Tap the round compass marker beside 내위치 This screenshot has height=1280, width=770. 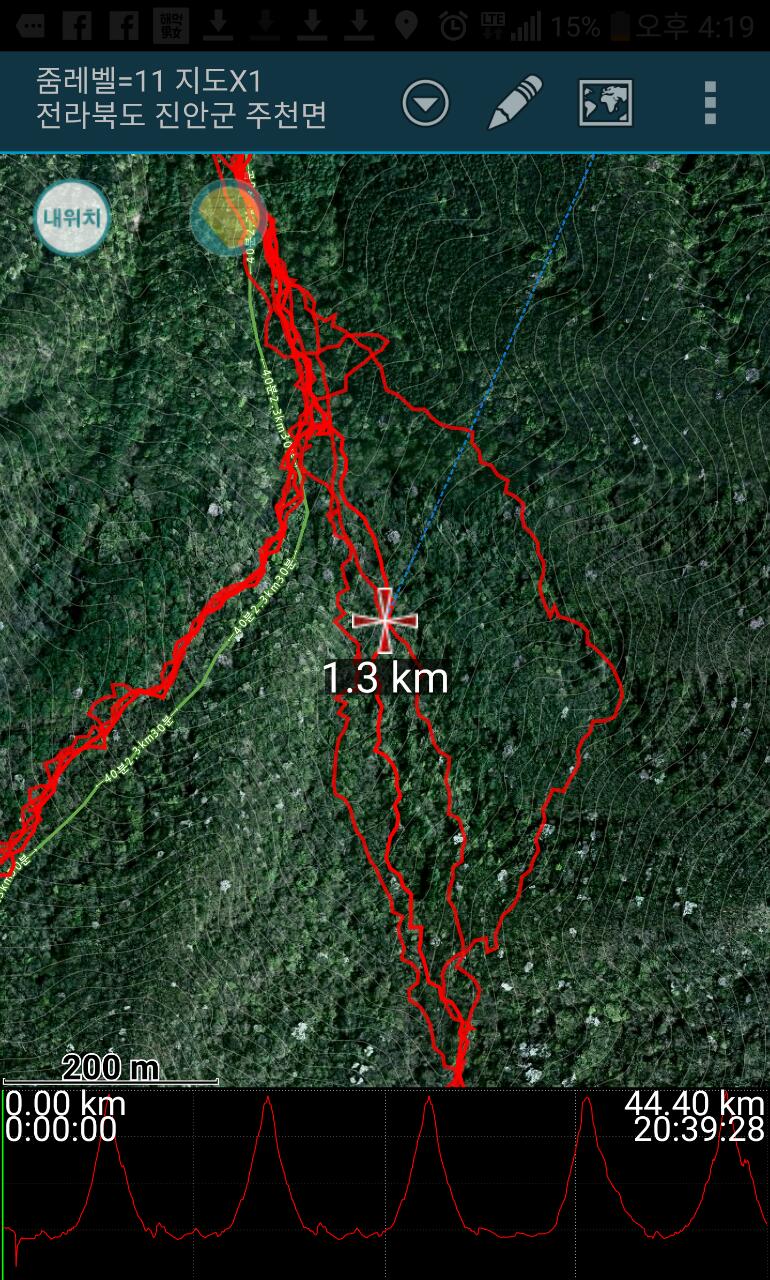pyautogui.click(x=229, y=217)
